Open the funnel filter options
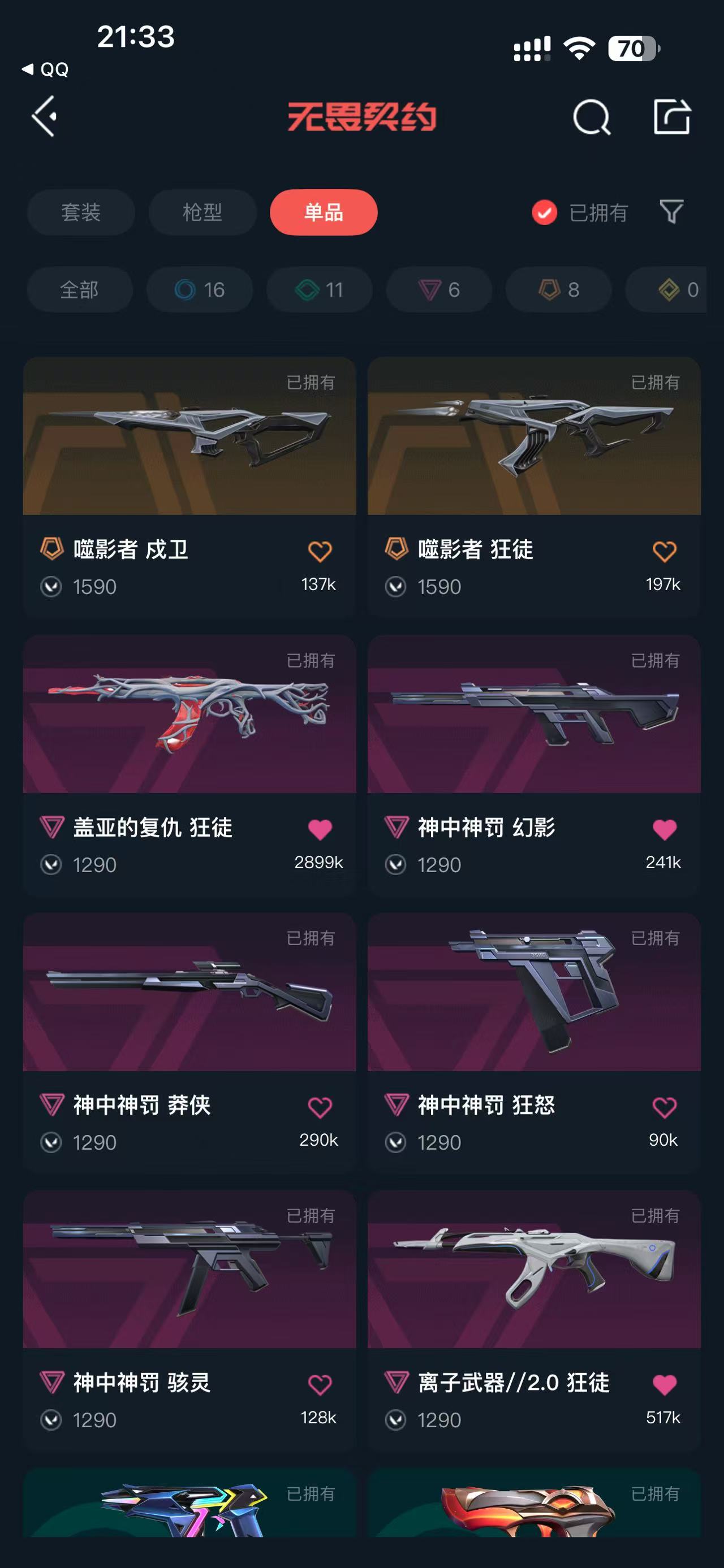The image size is (724, 1568). 671,212
